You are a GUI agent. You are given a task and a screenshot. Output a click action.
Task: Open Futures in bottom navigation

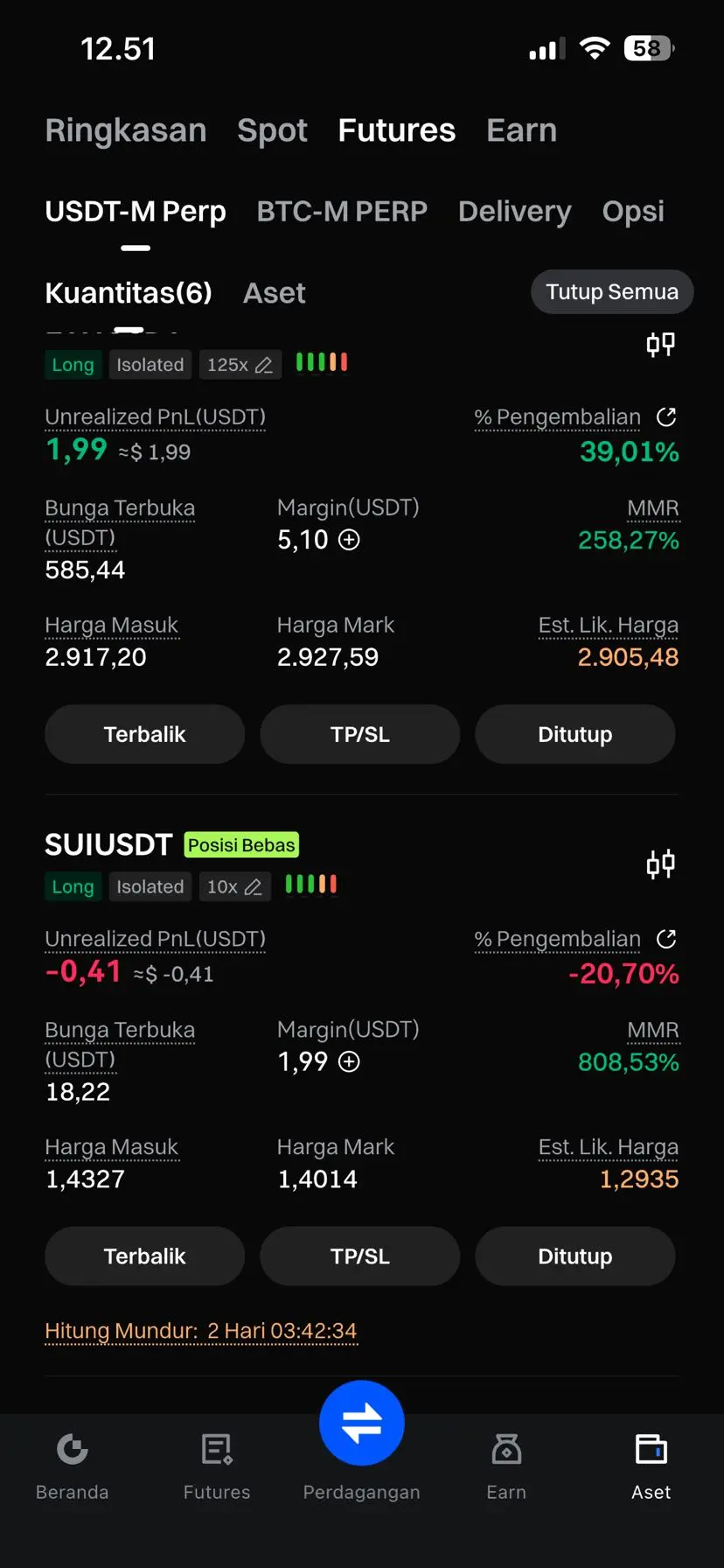[216, 1465]
